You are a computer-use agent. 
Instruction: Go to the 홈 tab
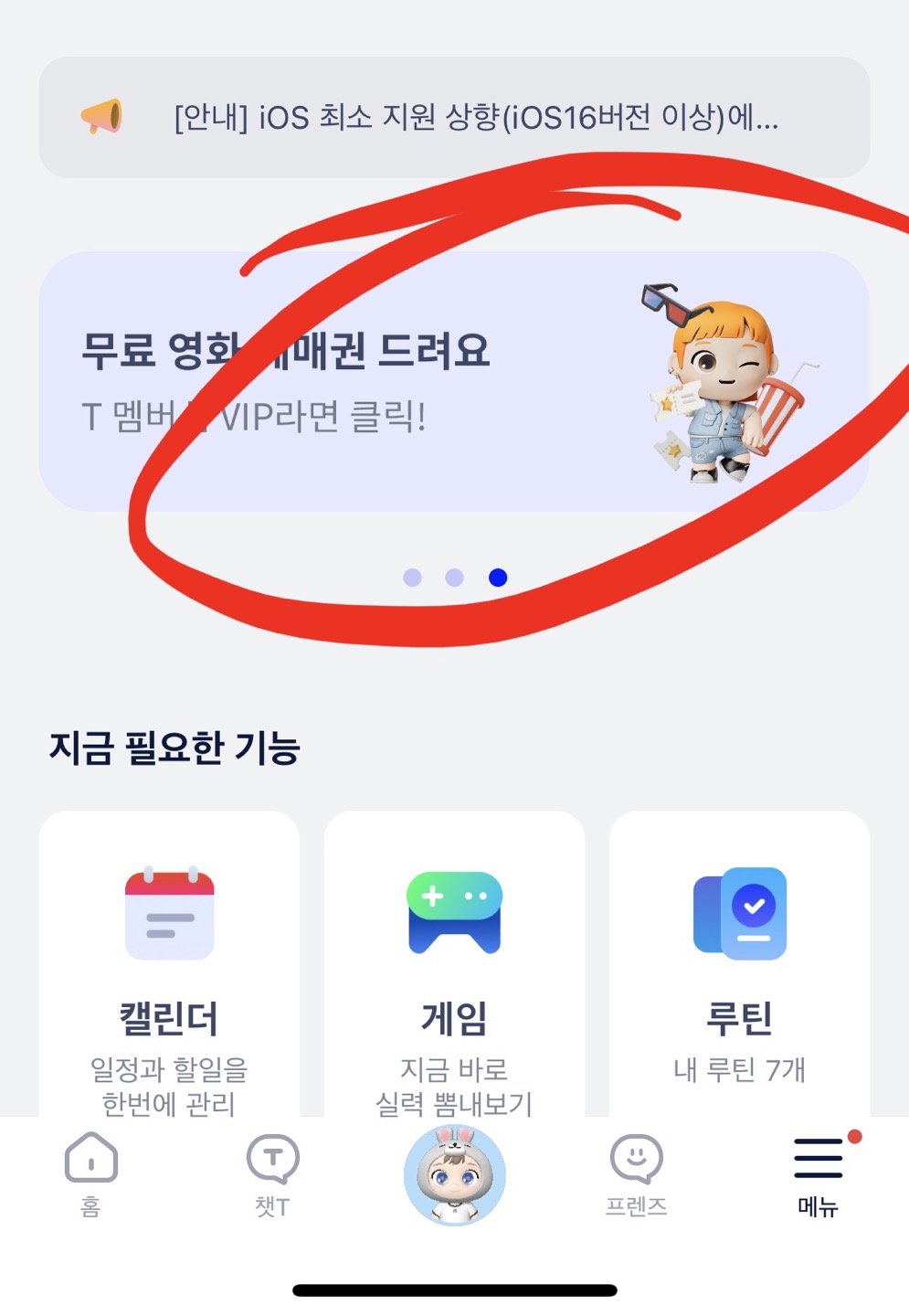point(90,1174)
